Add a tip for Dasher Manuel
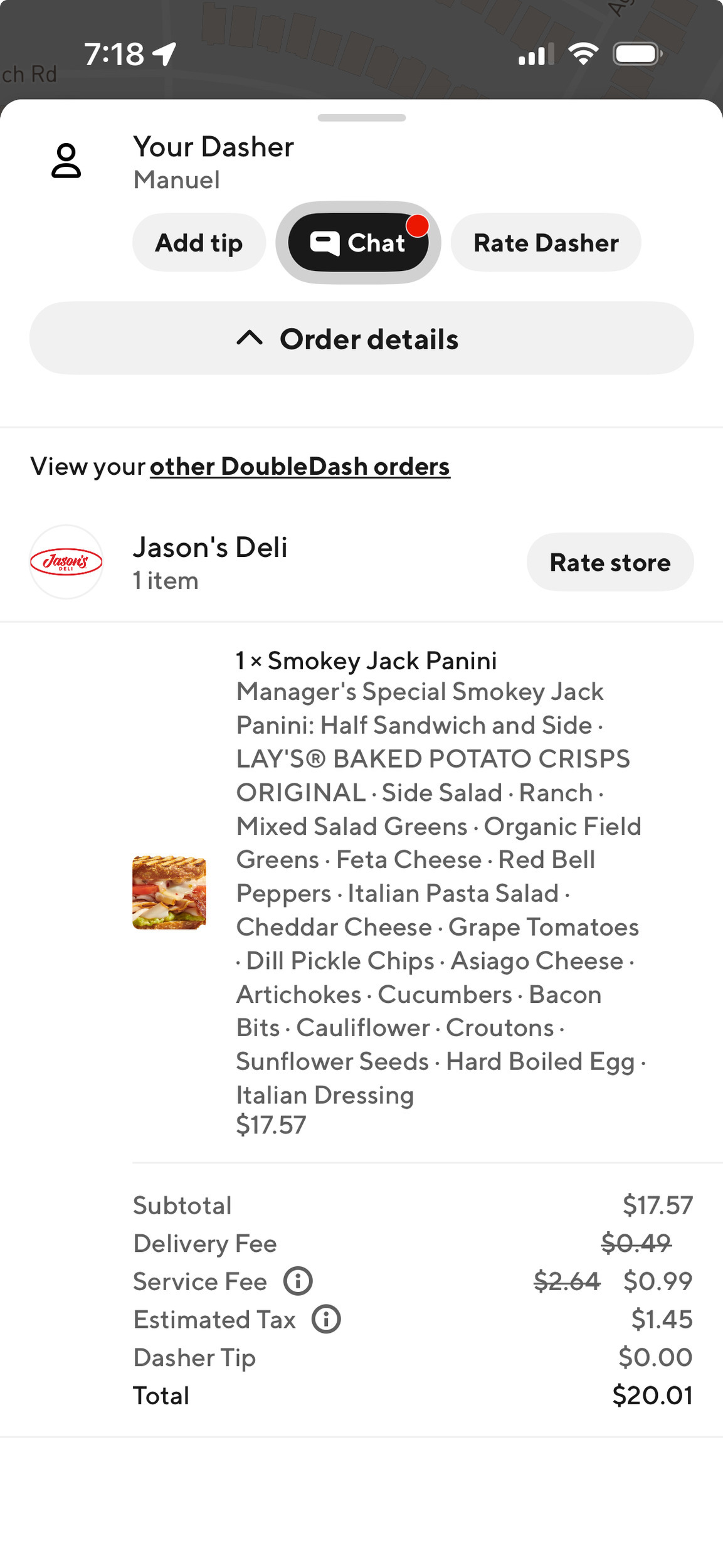Image resolution: width=723 pixels, height=1568 pixels. point(199,243)
